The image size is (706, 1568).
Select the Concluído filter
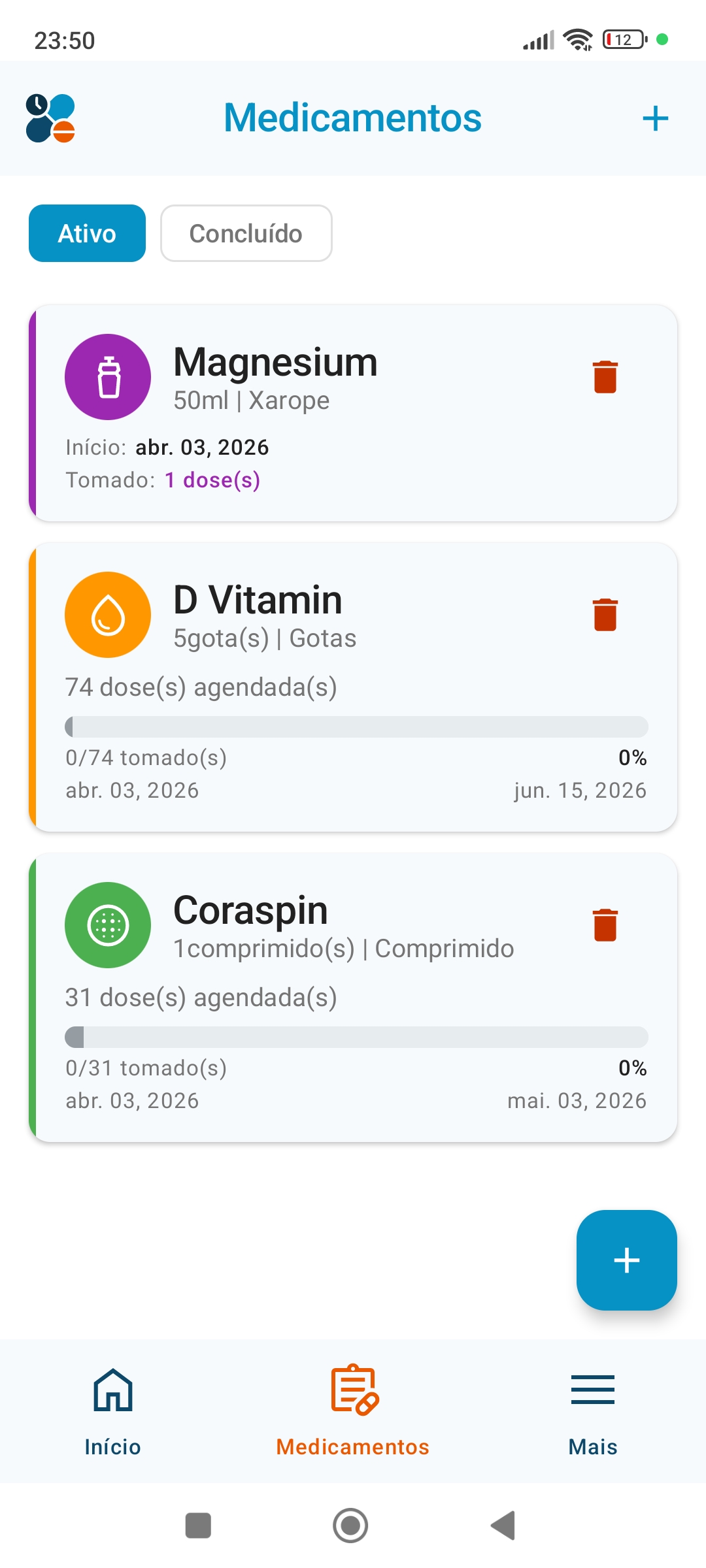246,233
